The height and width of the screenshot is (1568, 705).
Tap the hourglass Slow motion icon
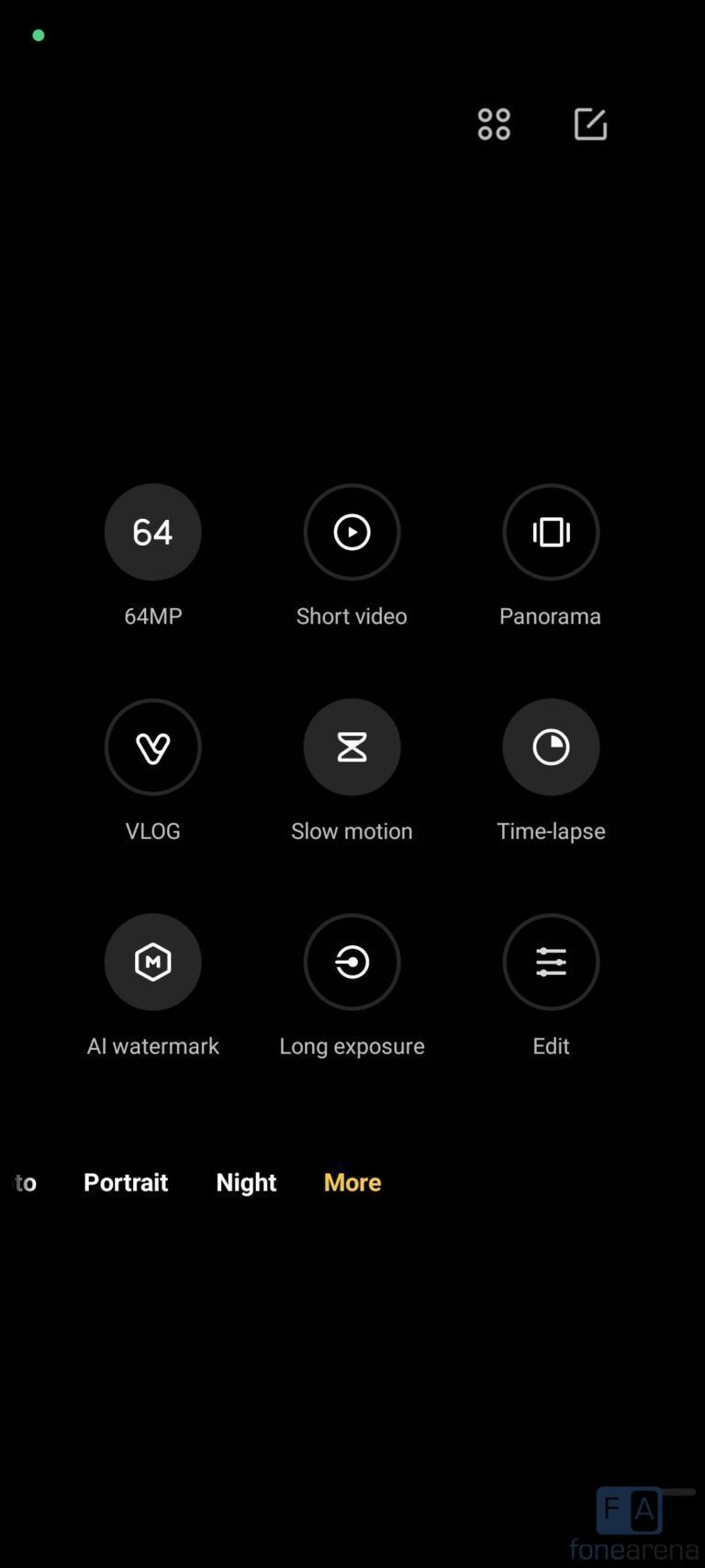[x=352, y=747]
